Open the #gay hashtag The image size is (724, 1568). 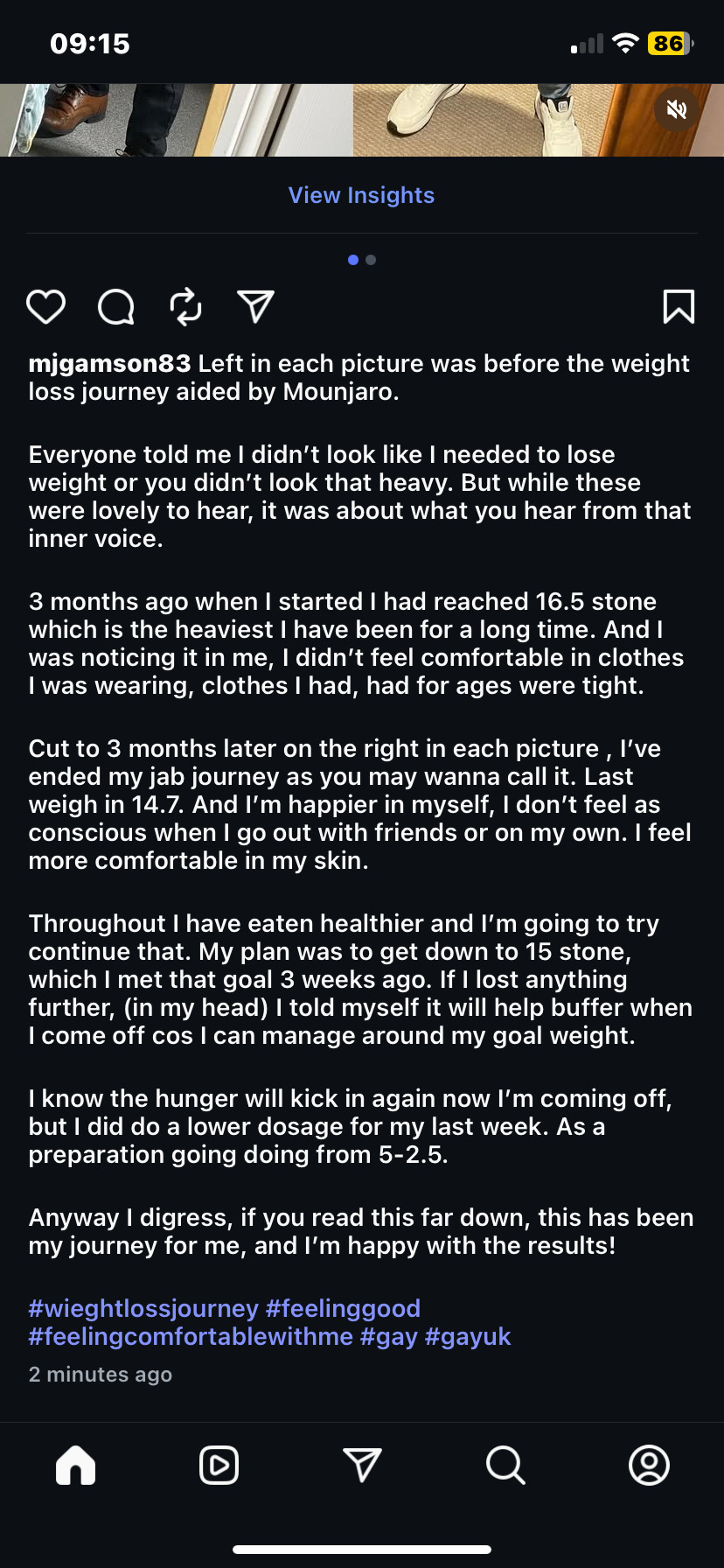tap(388, 1337)
